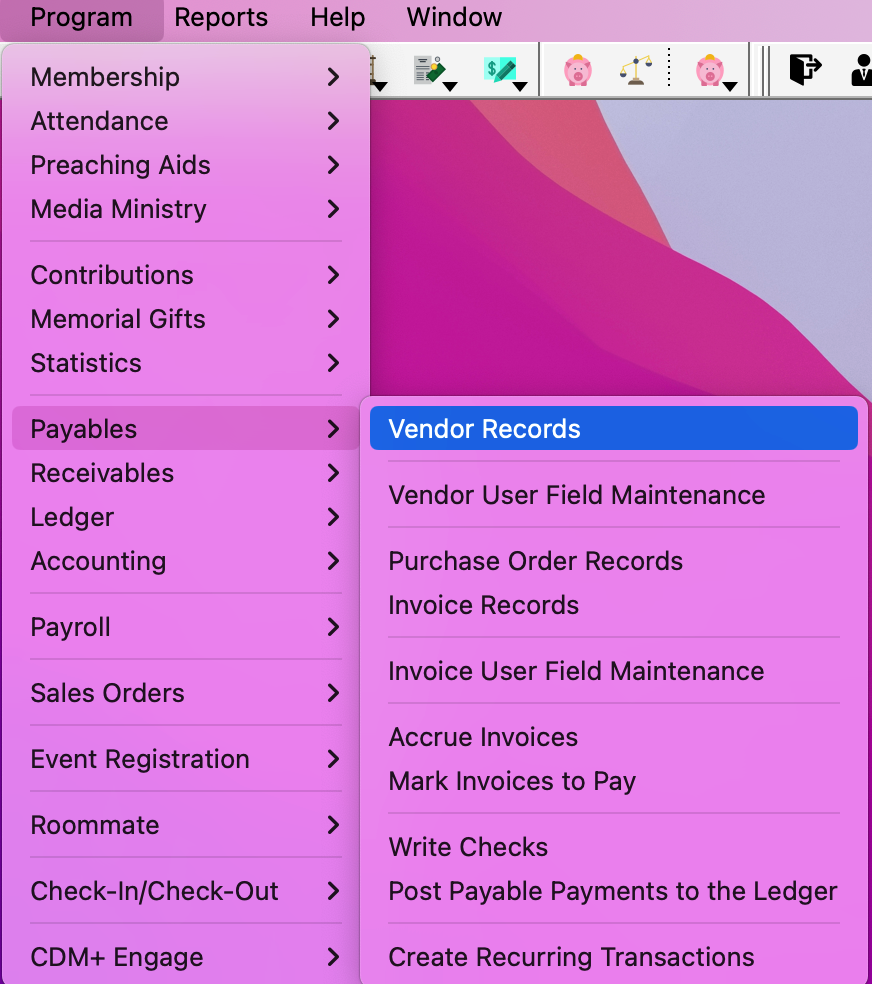Open the Reports menu in menu bar
This screenshot has height=984, width=872.
[221, 17]
